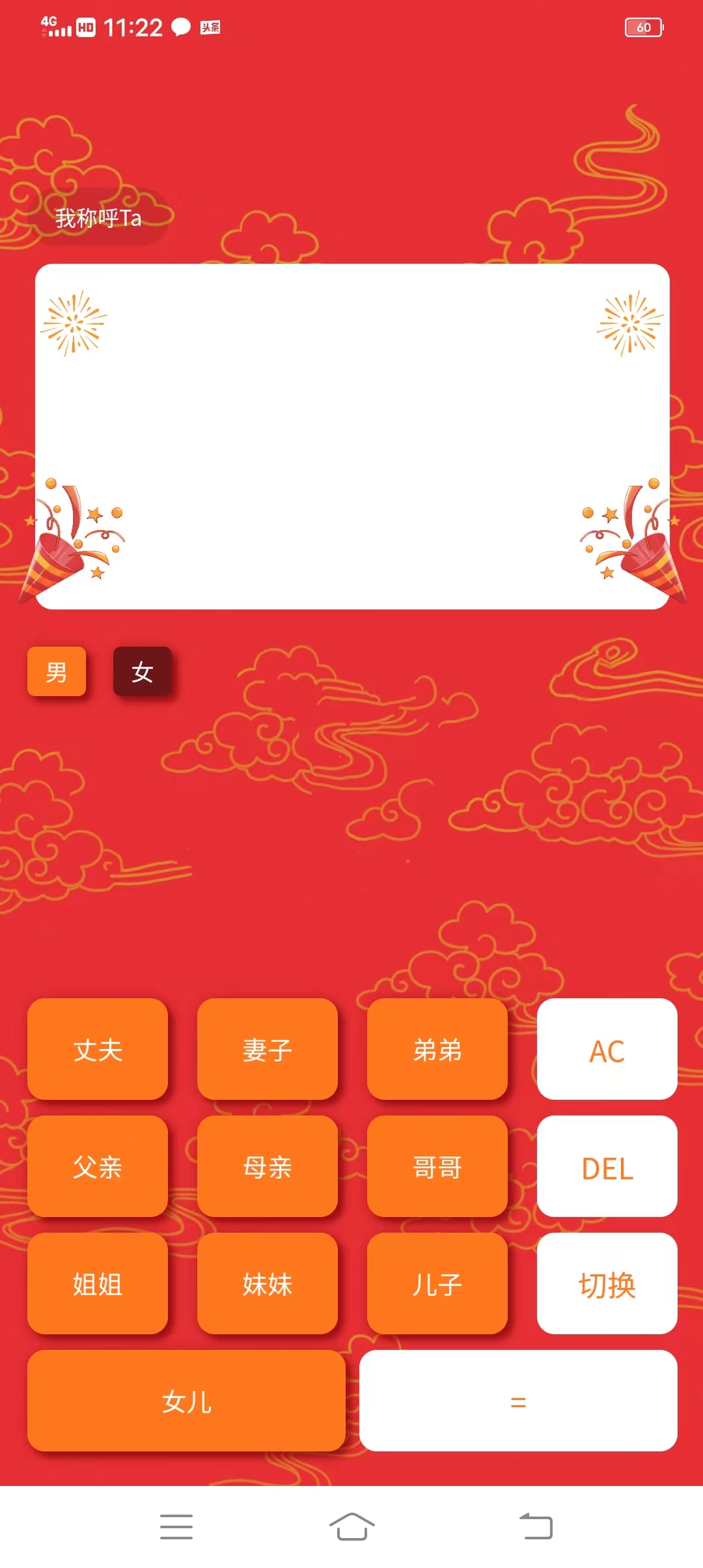Add 父亲 to the relation
Viewport: 703px width, 1568px height.
point(98,1166)
